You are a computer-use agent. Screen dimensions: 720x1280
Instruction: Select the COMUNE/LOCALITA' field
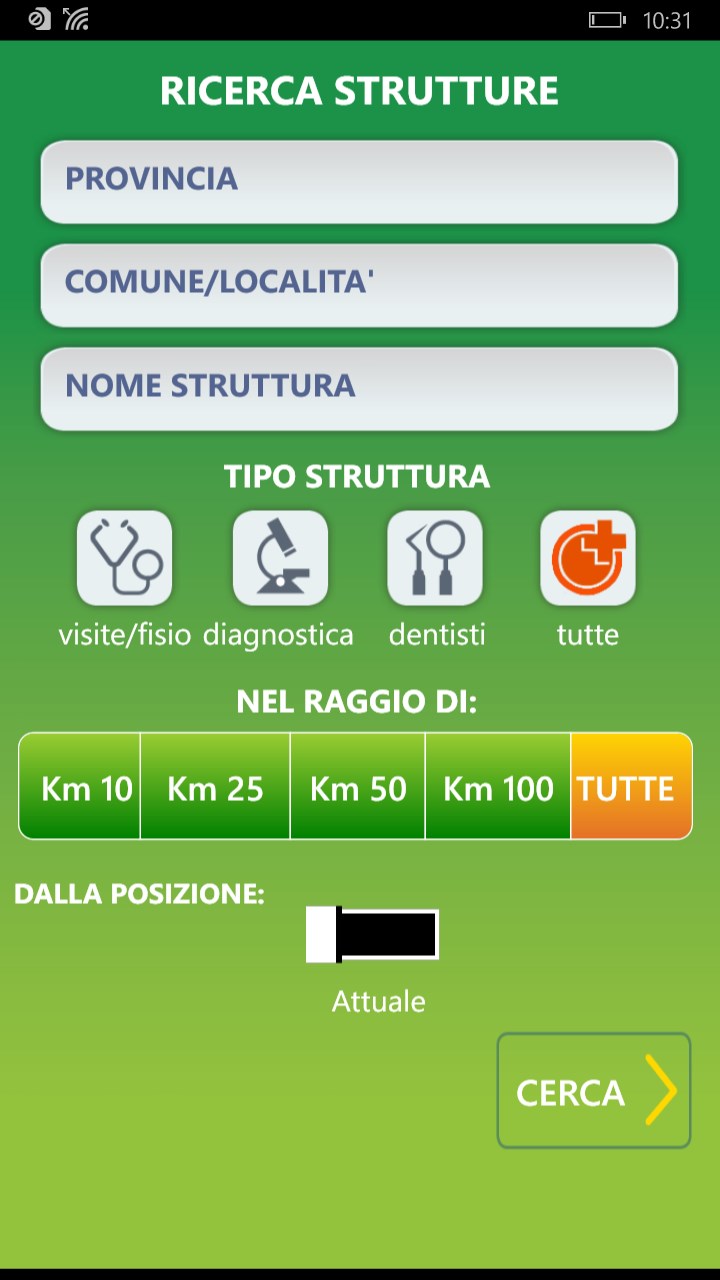pos(359,284)
